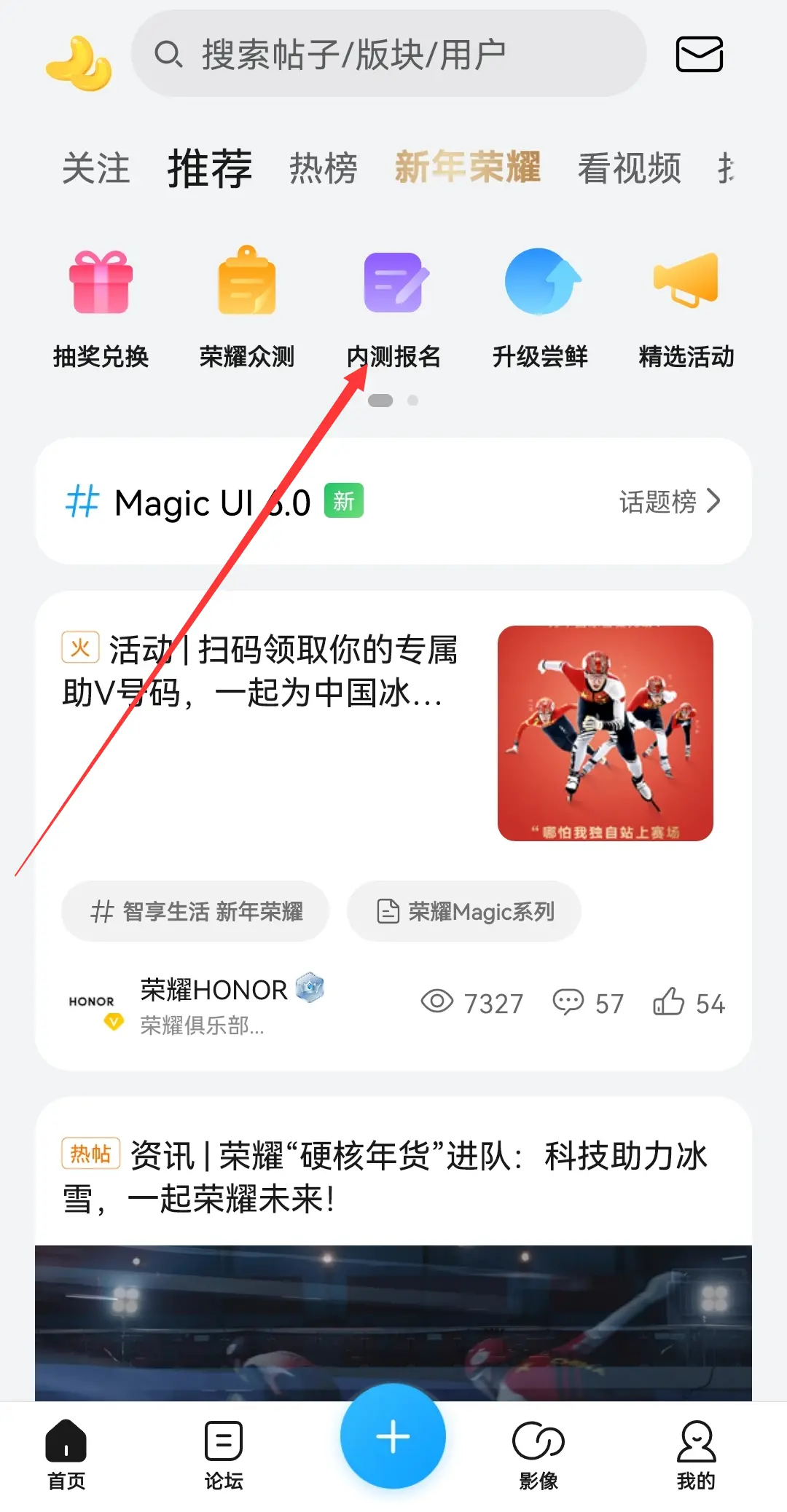
Task: Open 精选活动 shortcut
Action: pyautogui.click(x=686, y=306)
